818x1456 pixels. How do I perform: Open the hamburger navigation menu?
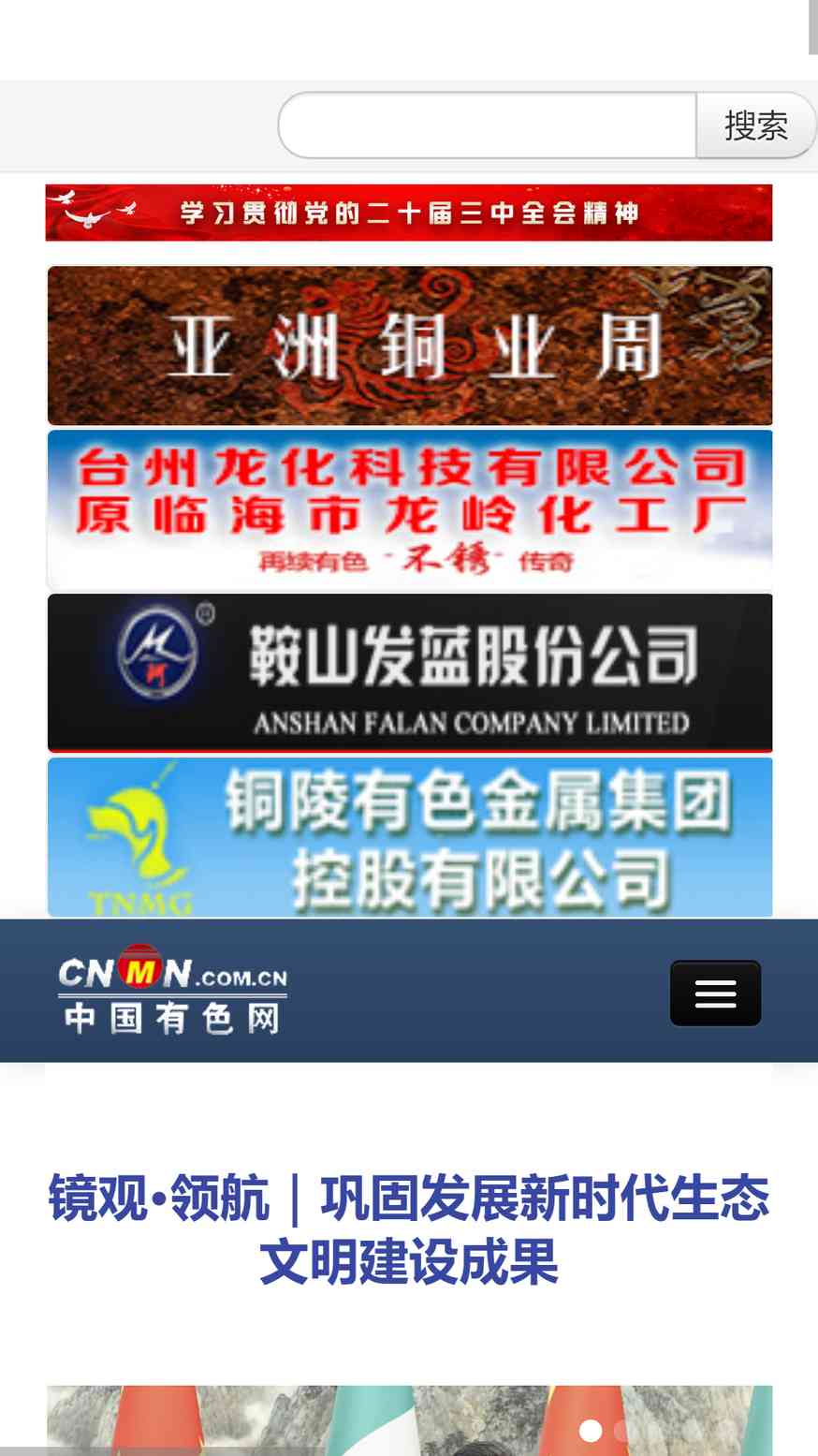[715, 993]
